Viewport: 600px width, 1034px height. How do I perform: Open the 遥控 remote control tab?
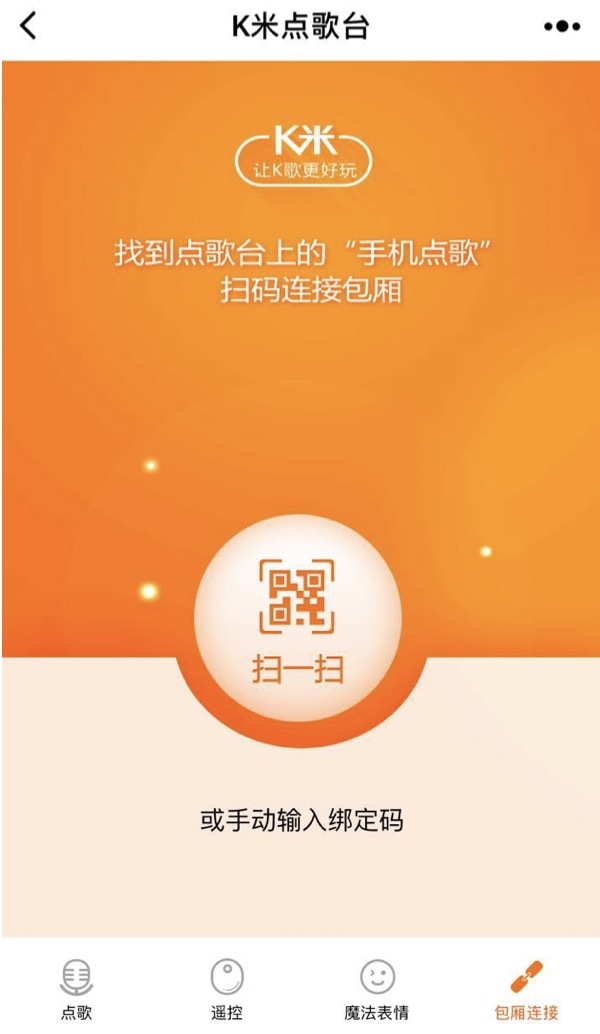227,989
